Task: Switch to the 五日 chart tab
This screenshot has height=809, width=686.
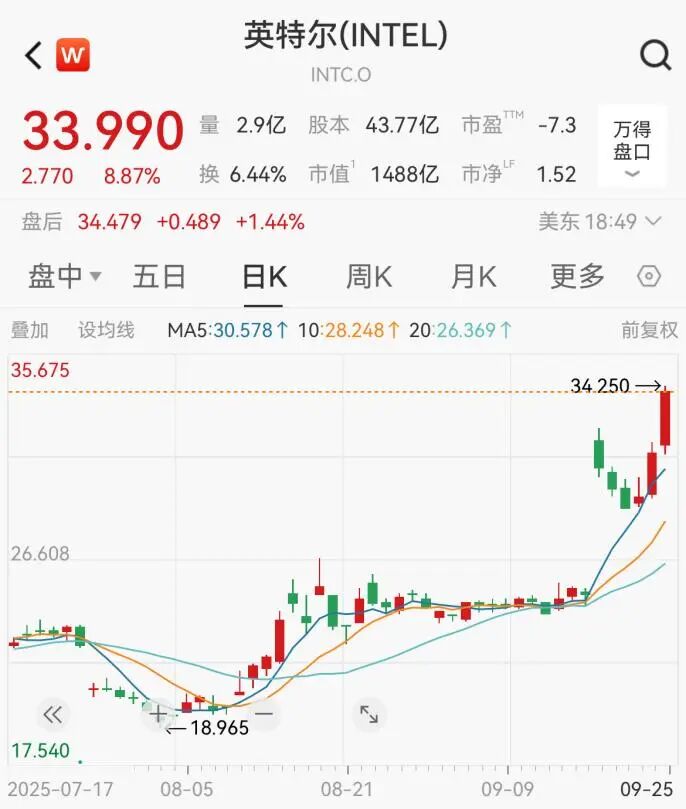Action: point(160,276)
